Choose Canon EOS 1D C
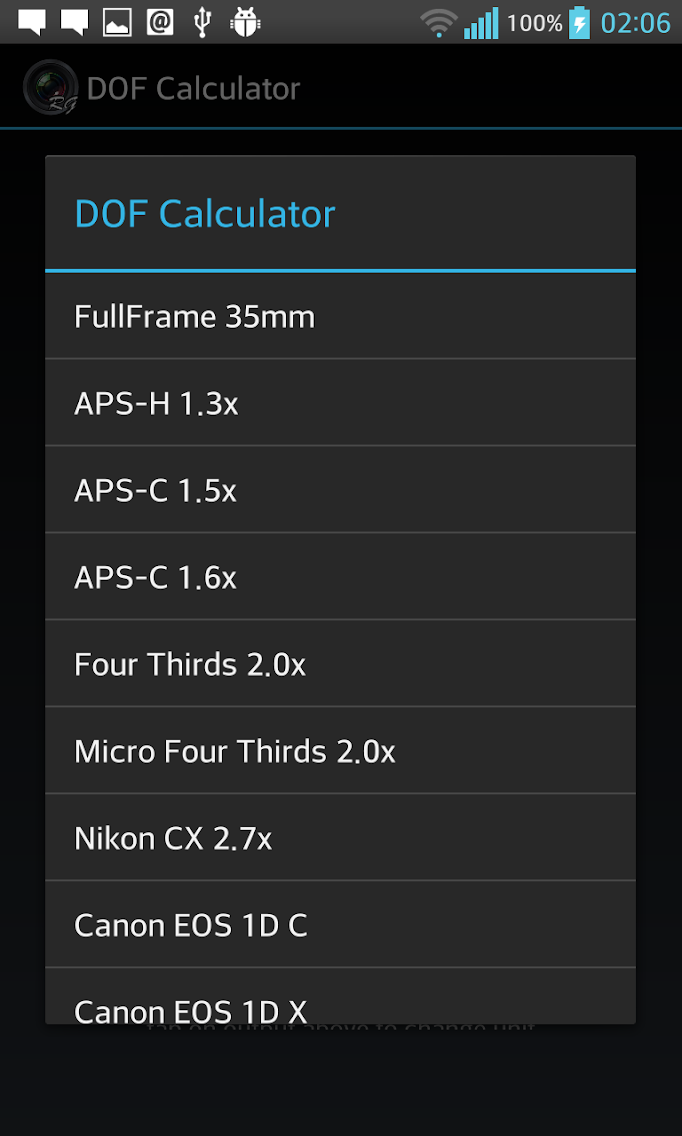 (340, 926)
